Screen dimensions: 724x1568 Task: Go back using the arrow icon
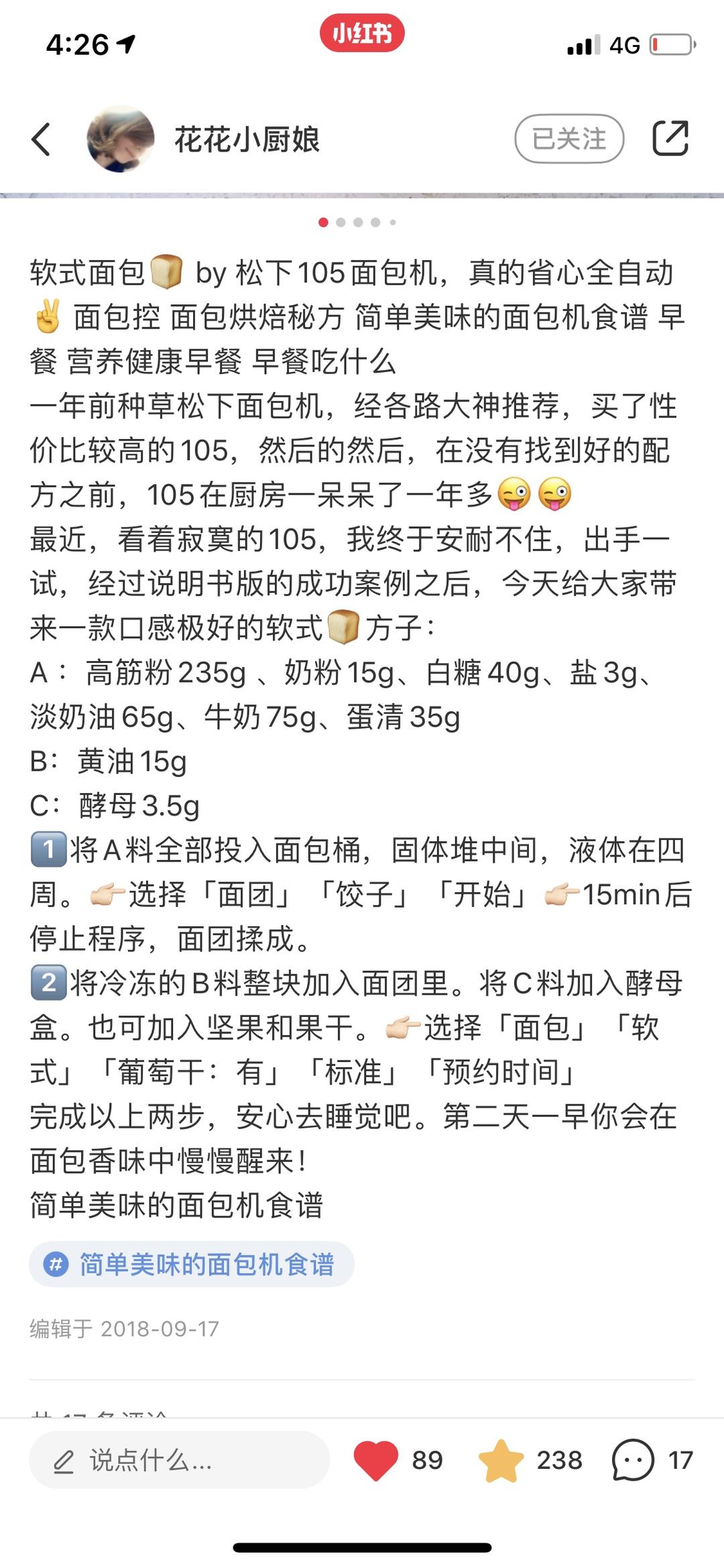point(42,139)
